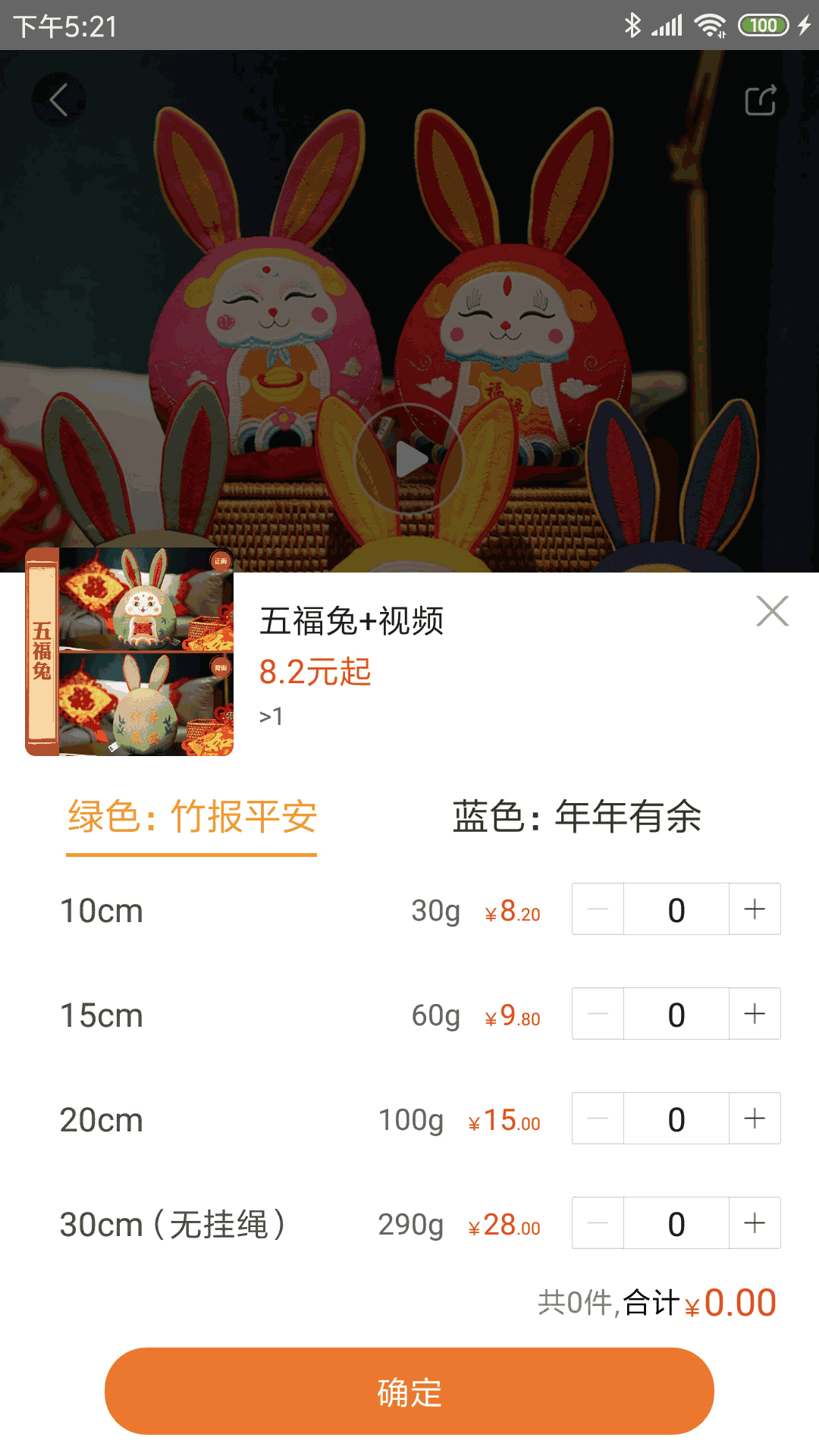Screen dimensions: 819x1456
Task: Edit the 20cm quantity field
Action: tap(676, 1119)
